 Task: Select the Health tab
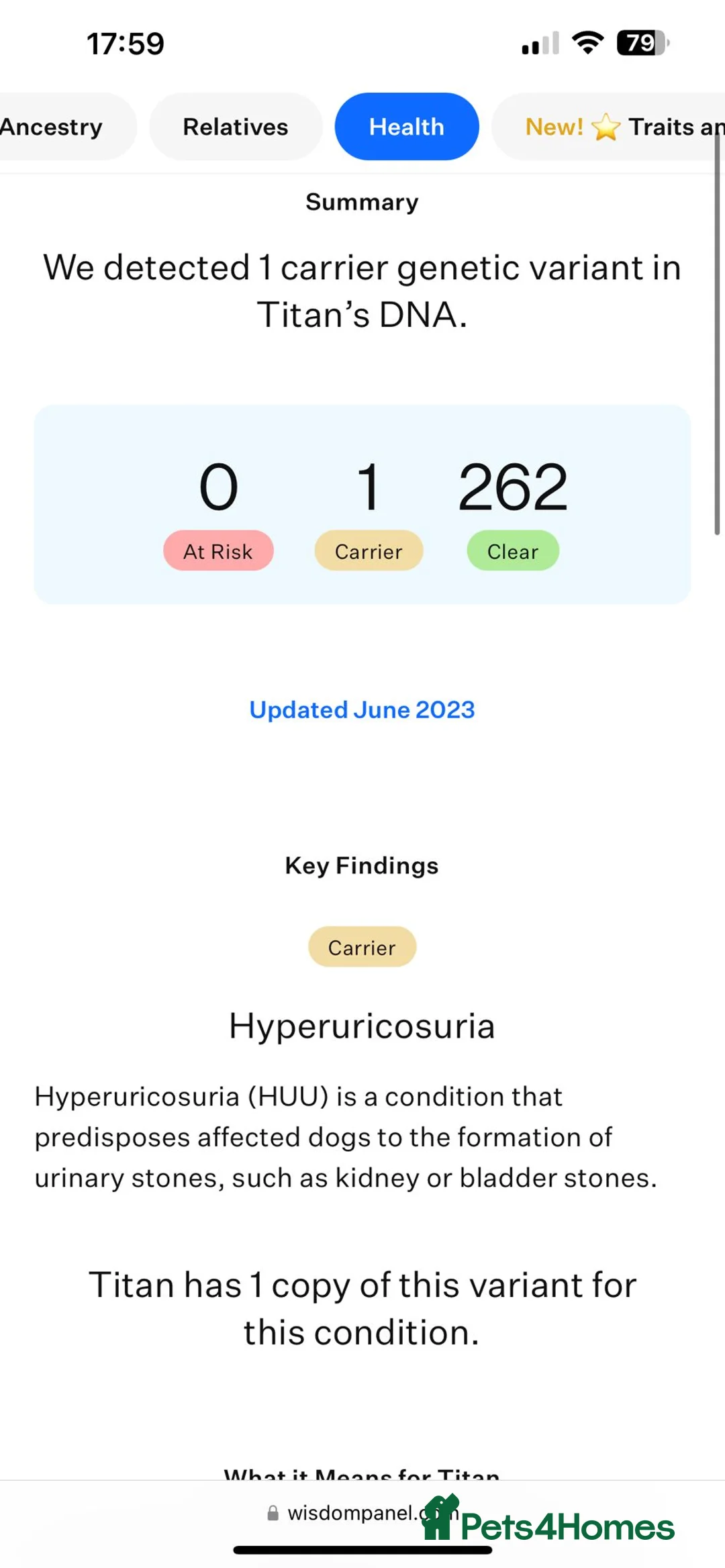pyautogui.click(x=406, y=127)
